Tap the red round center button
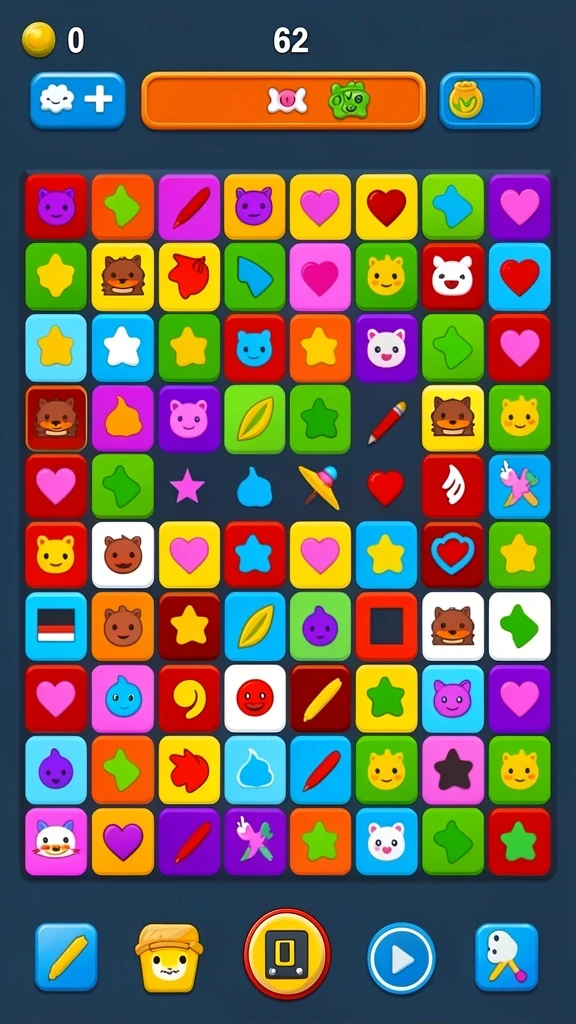 (x=287, y=954)
